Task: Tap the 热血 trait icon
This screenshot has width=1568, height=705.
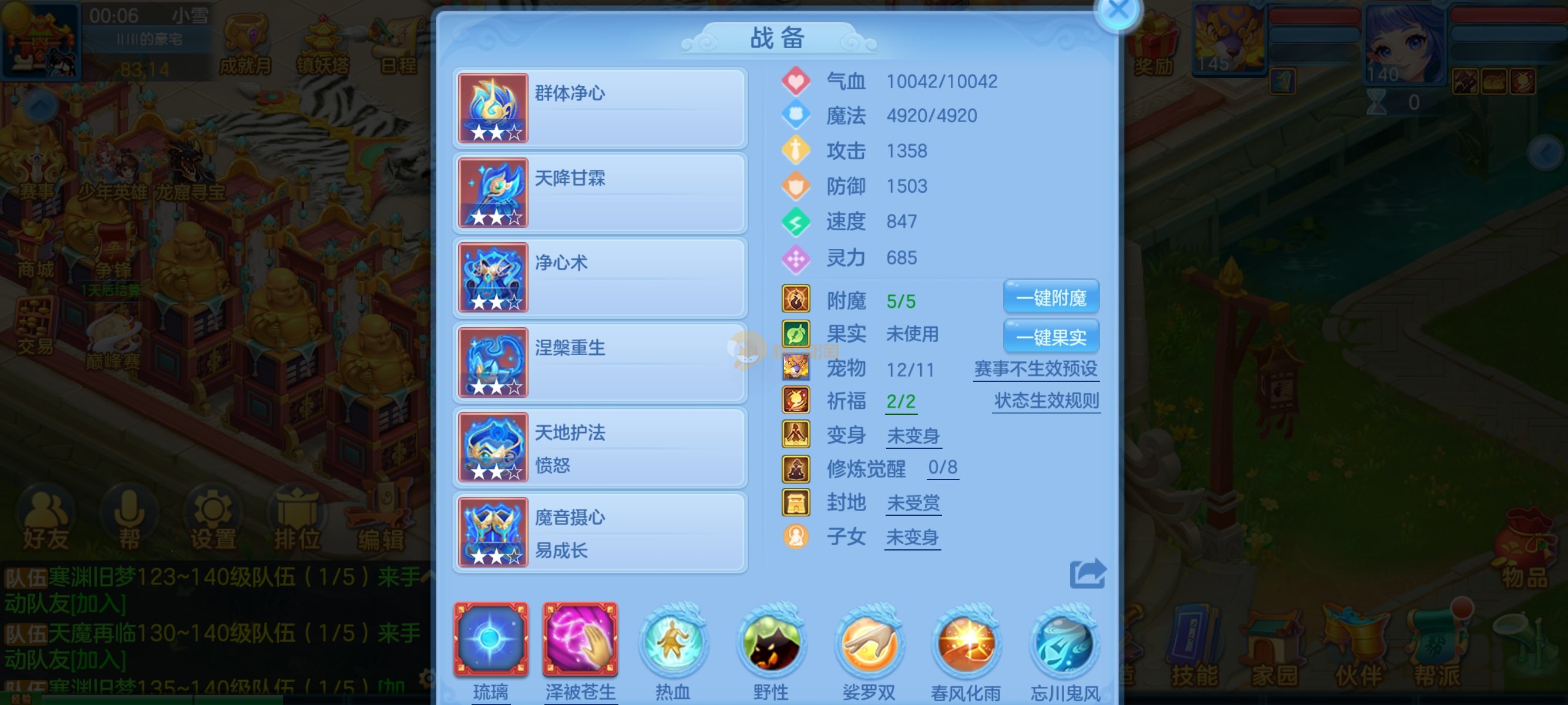Action: 672,643
